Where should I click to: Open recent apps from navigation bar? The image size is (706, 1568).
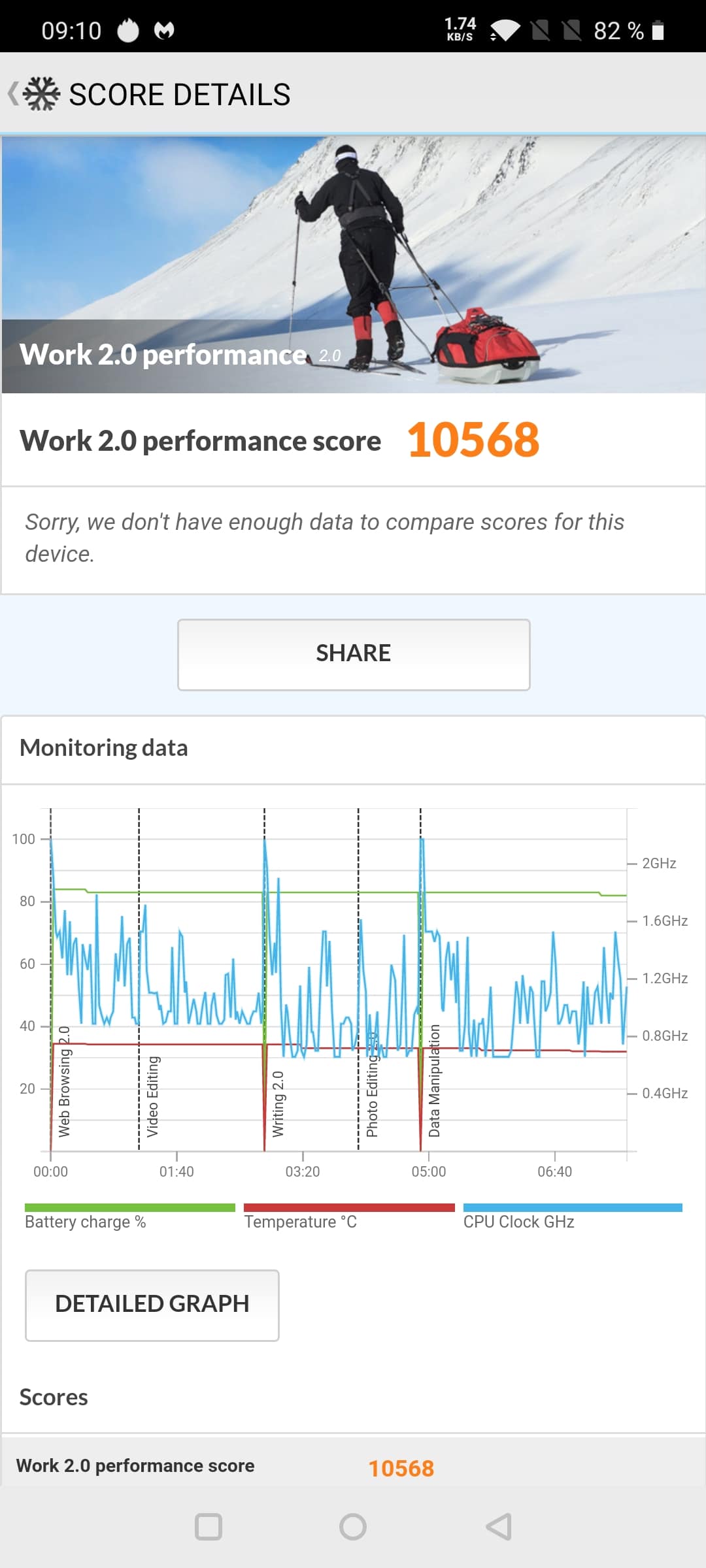coord(209,1527)
